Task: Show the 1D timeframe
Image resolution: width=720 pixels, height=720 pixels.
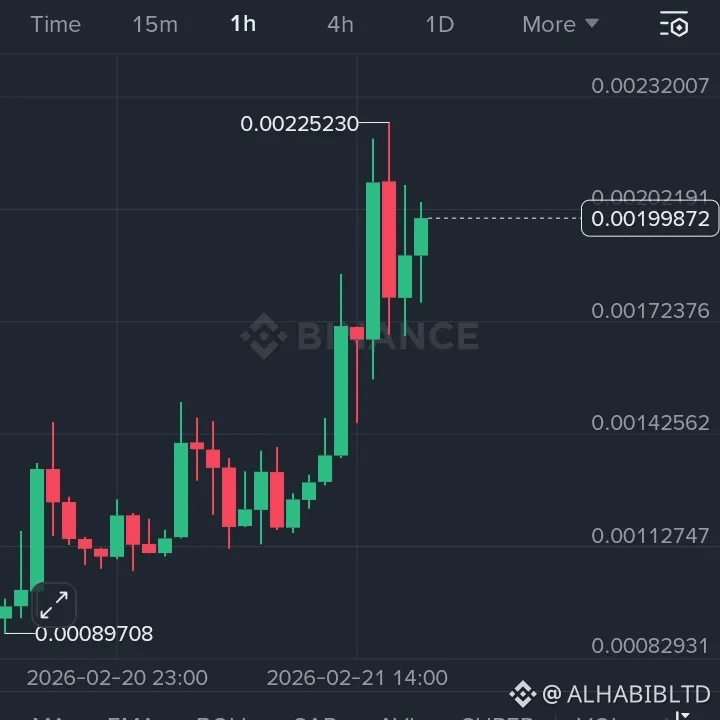Action: tap(439, 24)
